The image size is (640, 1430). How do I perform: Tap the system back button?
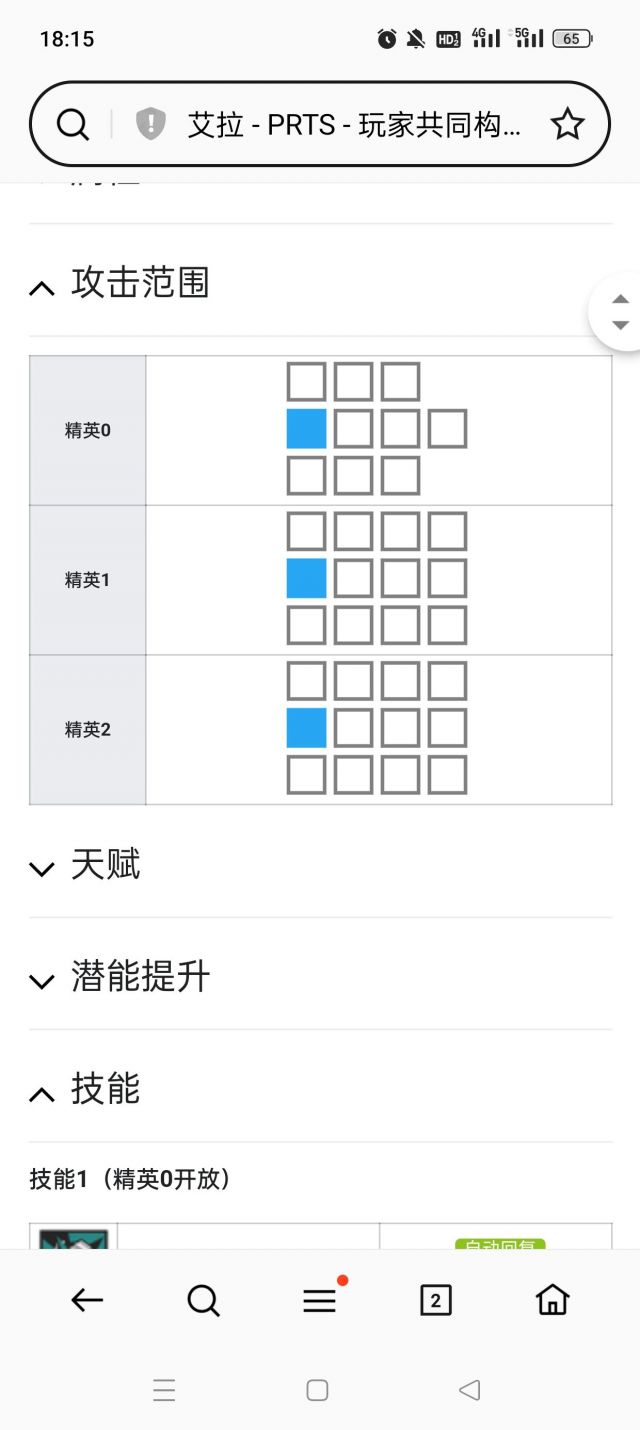click(x=469, y=1390)
